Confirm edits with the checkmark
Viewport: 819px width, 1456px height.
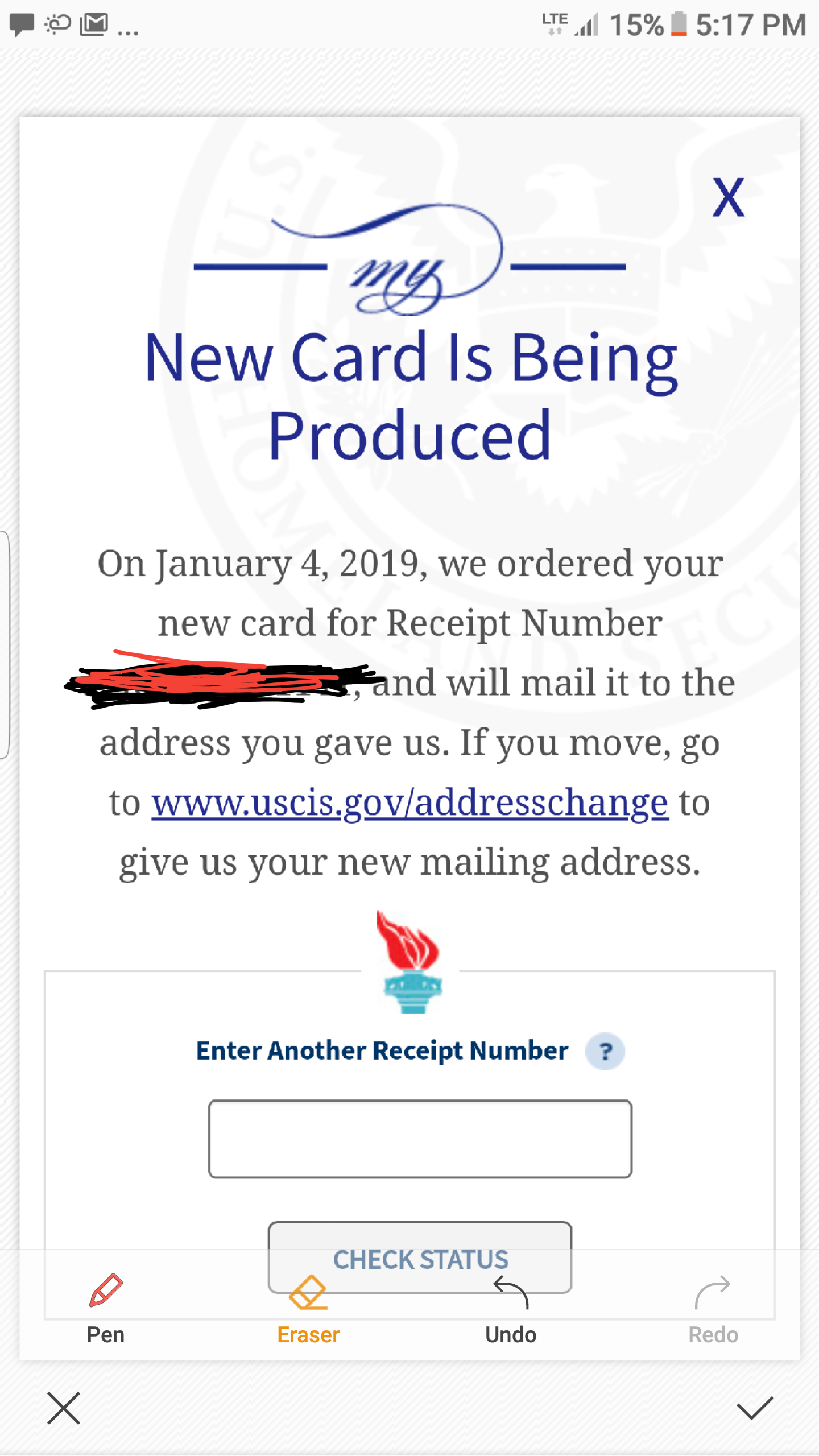point(755,1408)
